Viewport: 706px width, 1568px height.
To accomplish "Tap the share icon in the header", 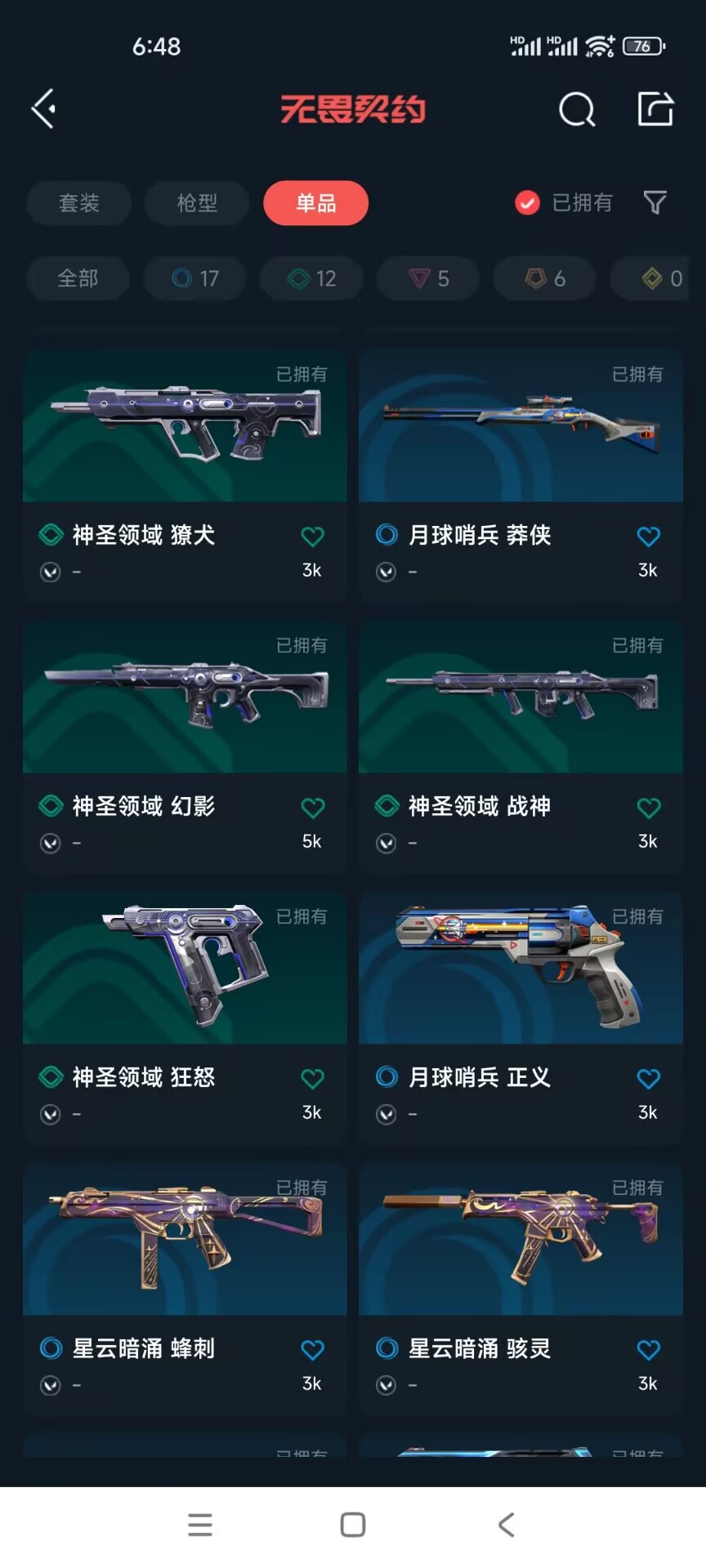I will point(655,109).
